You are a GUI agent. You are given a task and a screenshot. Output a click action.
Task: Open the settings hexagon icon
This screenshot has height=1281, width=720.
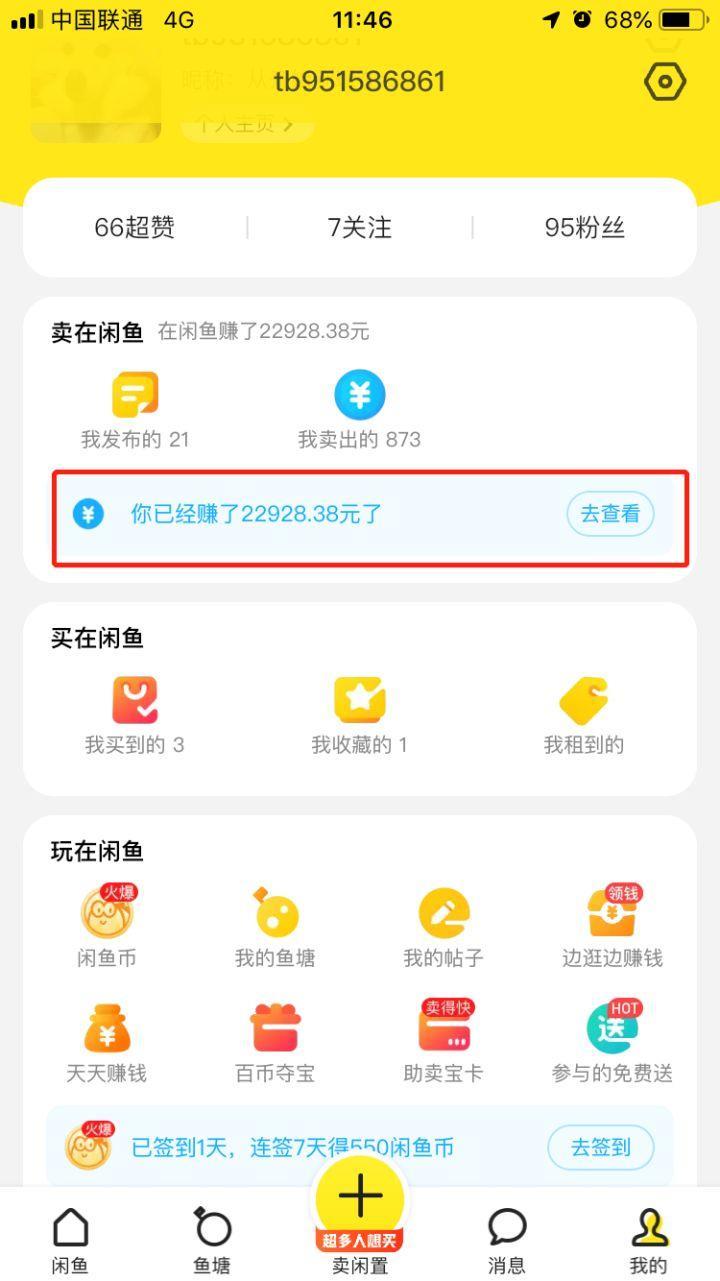point(664,81)
